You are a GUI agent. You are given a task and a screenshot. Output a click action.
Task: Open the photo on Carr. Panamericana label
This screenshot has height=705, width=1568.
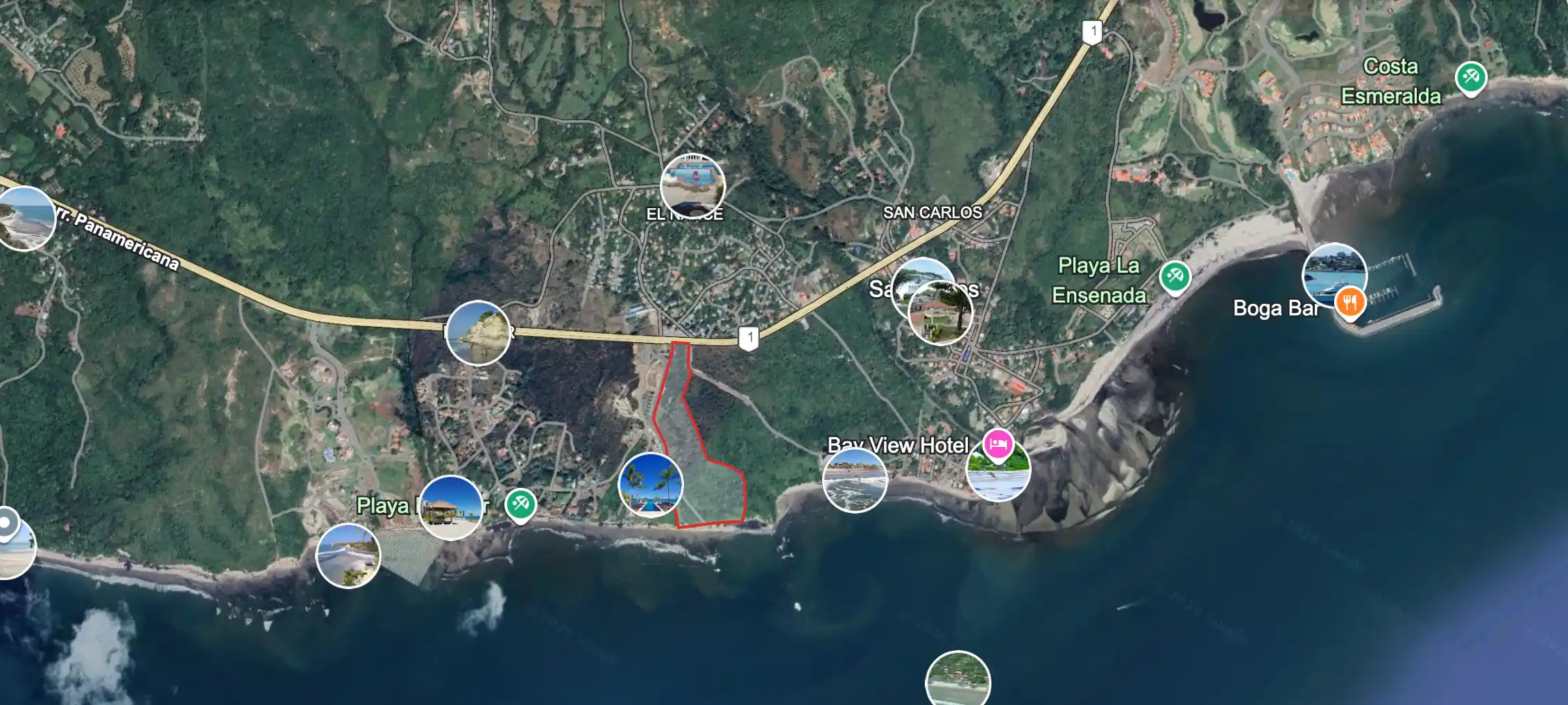pos(26,218)
